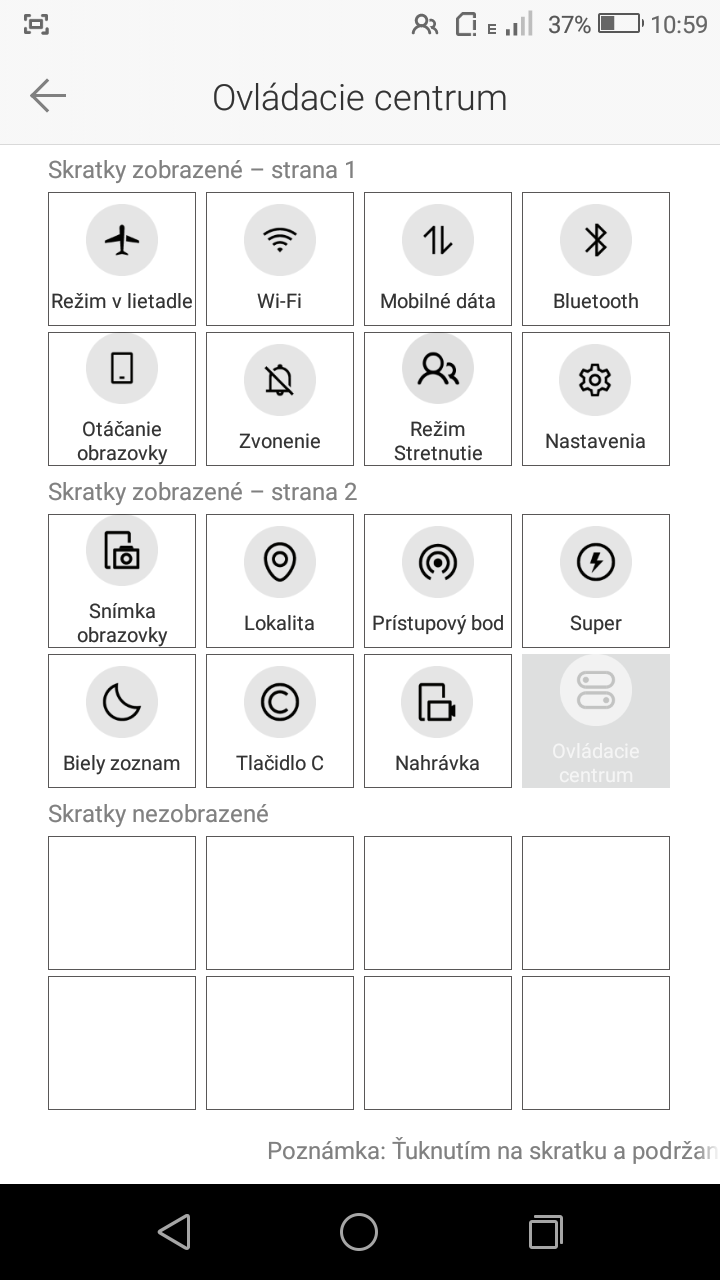Select the Snímka obrazovky tile
This screenshot has width=720, height=1280.
coord(122,581)
